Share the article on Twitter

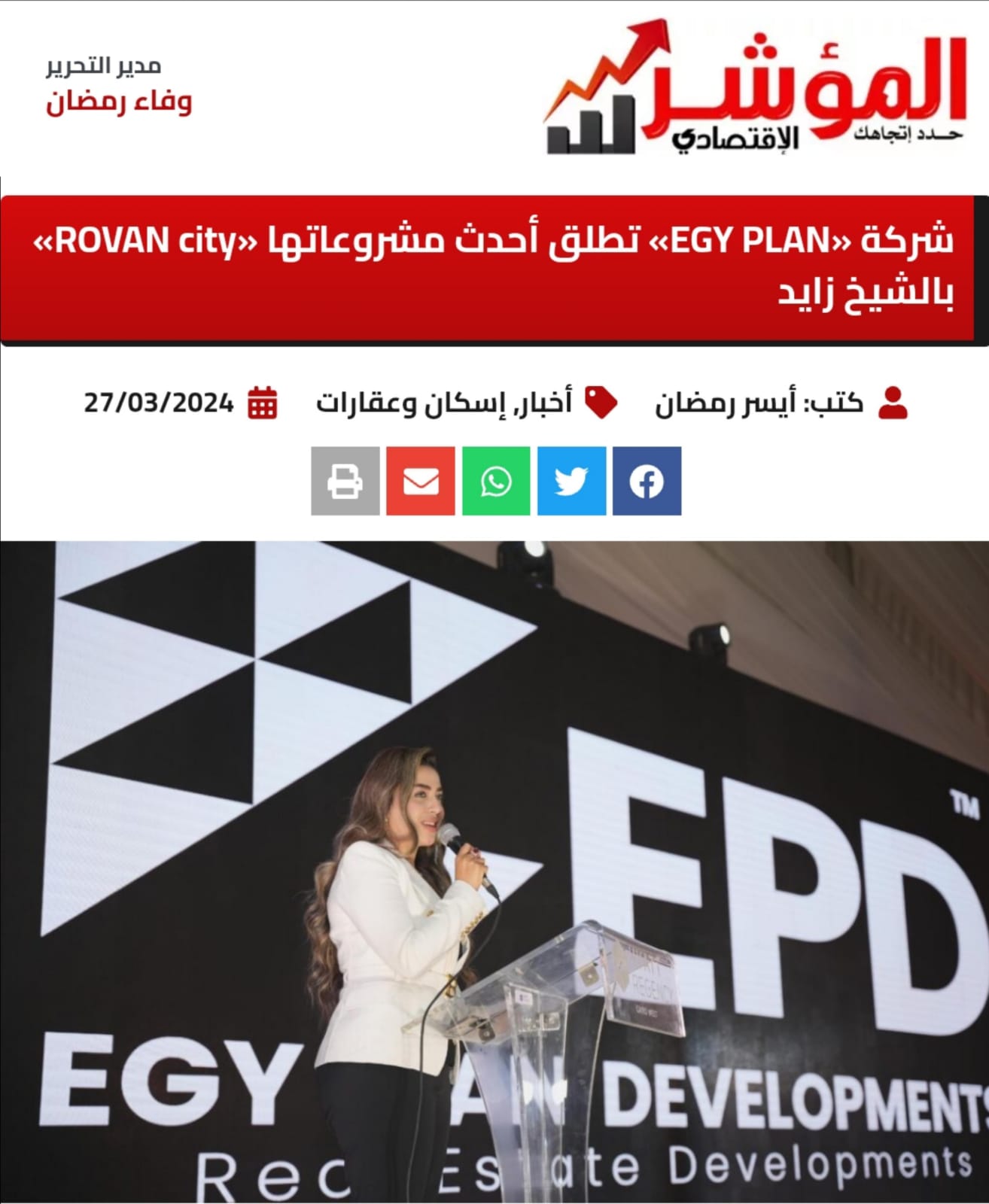coord(571,481)
